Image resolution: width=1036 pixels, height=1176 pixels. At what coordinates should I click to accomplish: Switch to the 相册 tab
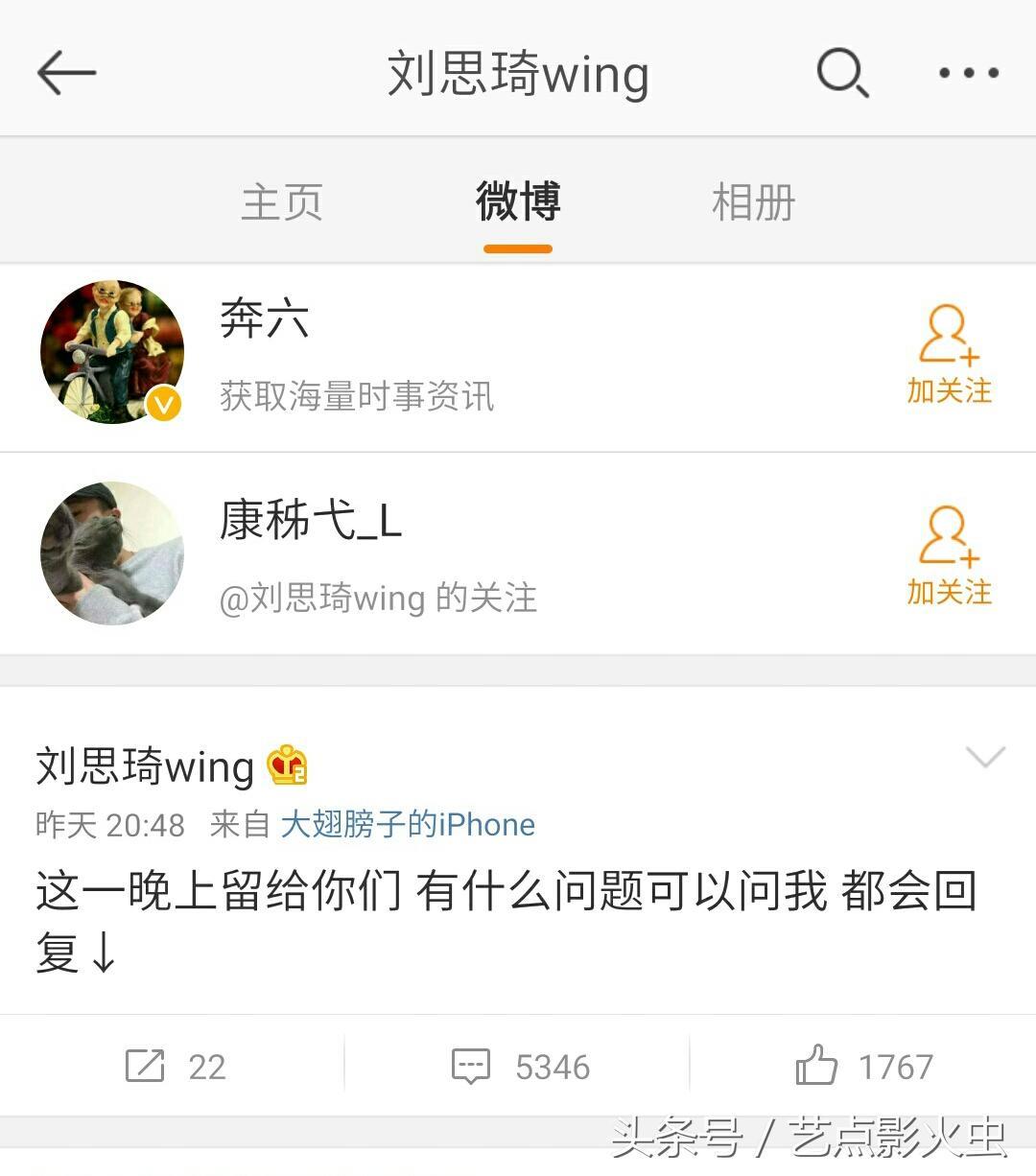coord(753,202)
